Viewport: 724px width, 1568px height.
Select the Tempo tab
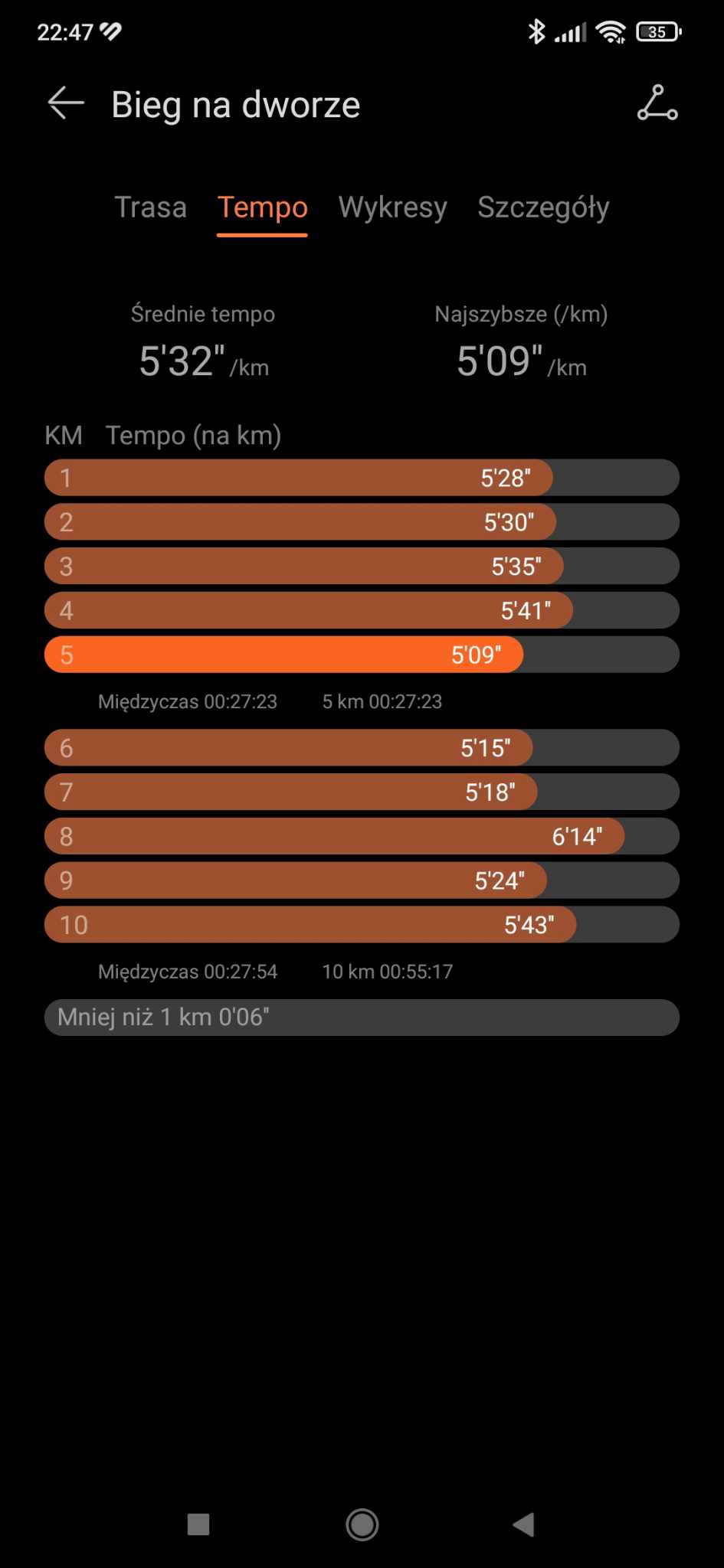pos(262,207)
